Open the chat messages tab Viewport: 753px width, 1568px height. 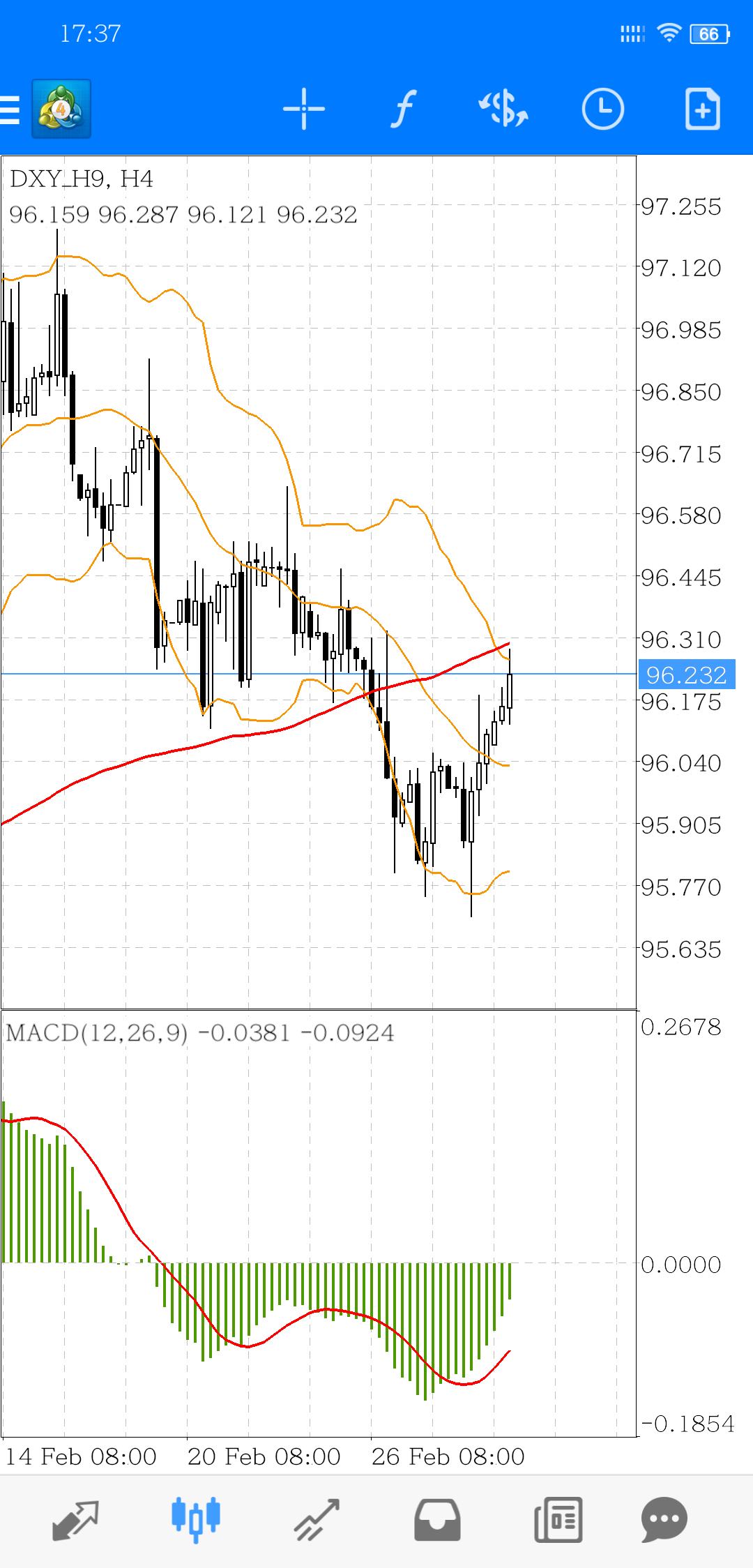(664, 1520)
